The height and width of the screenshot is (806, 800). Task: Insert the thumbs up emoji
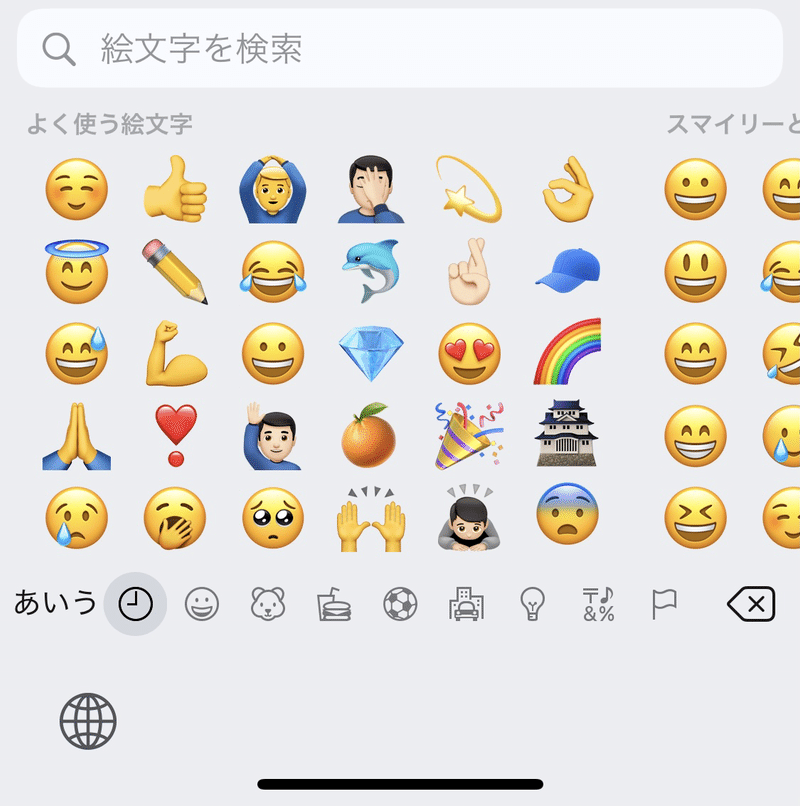[x=174, y=189]
